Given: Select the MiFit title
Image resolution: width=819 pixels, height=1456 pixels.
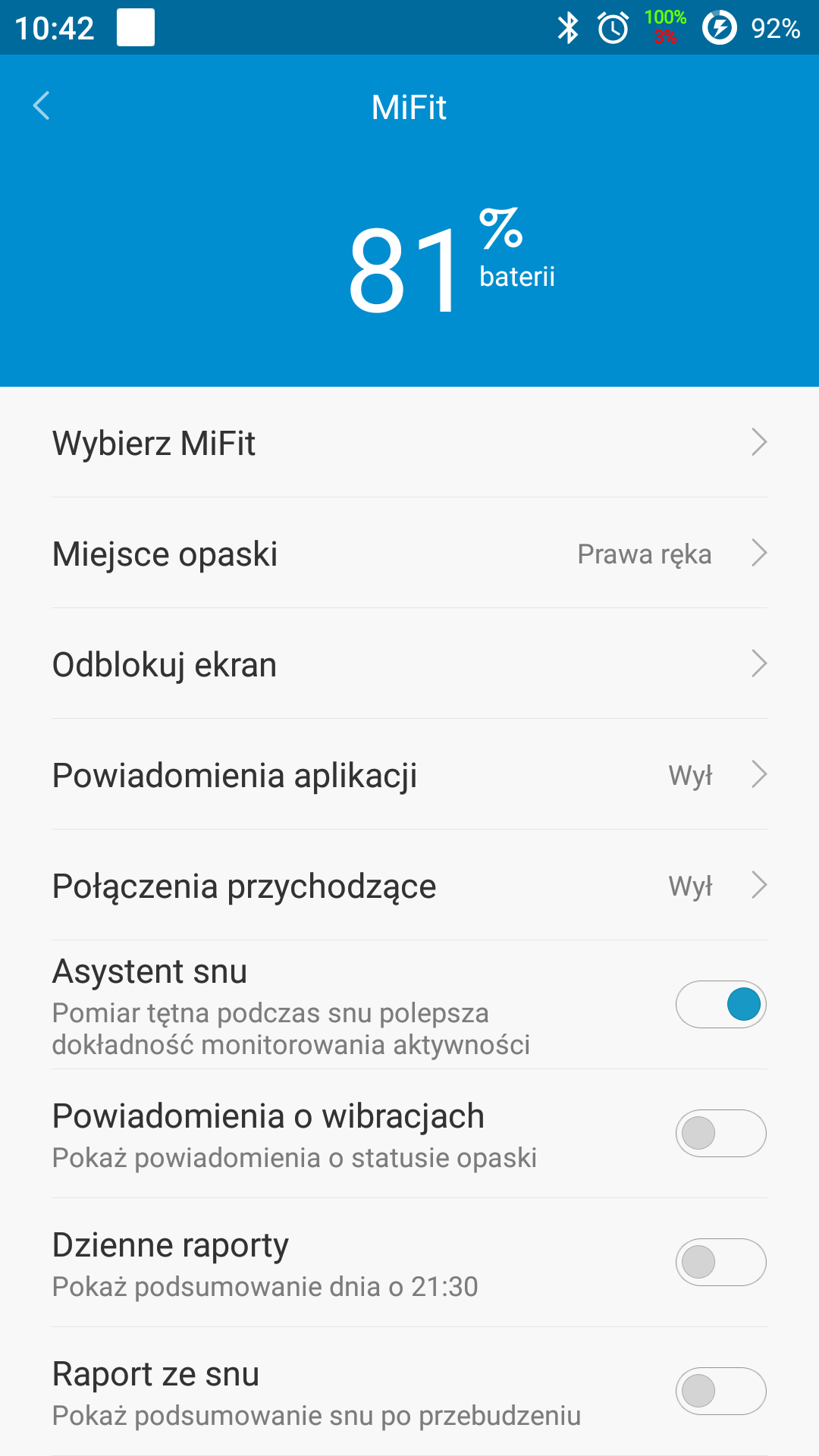Looking at the screenshot, I should coord(408,106).
